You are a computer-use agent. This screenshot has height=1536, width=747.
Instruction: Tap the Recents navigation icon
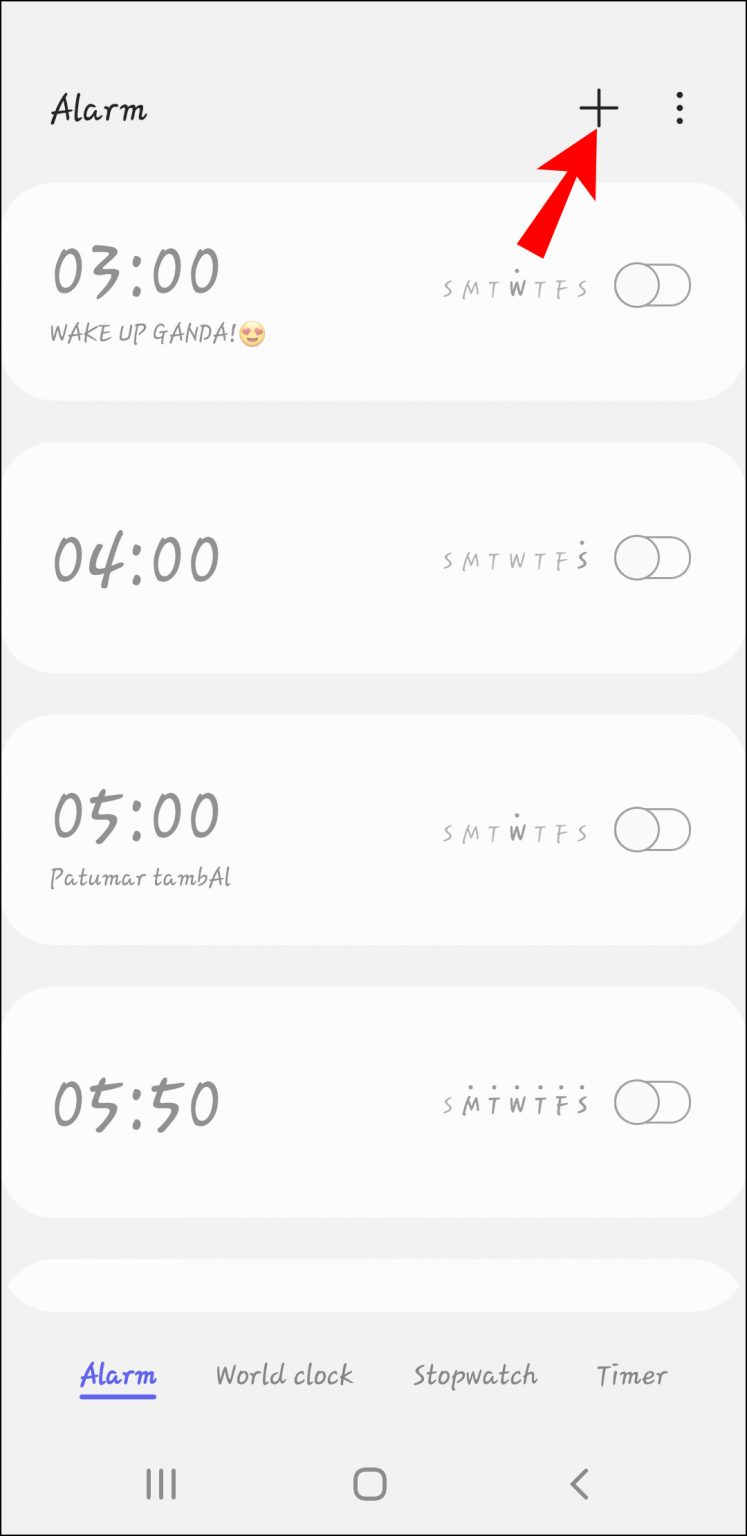161,1483
